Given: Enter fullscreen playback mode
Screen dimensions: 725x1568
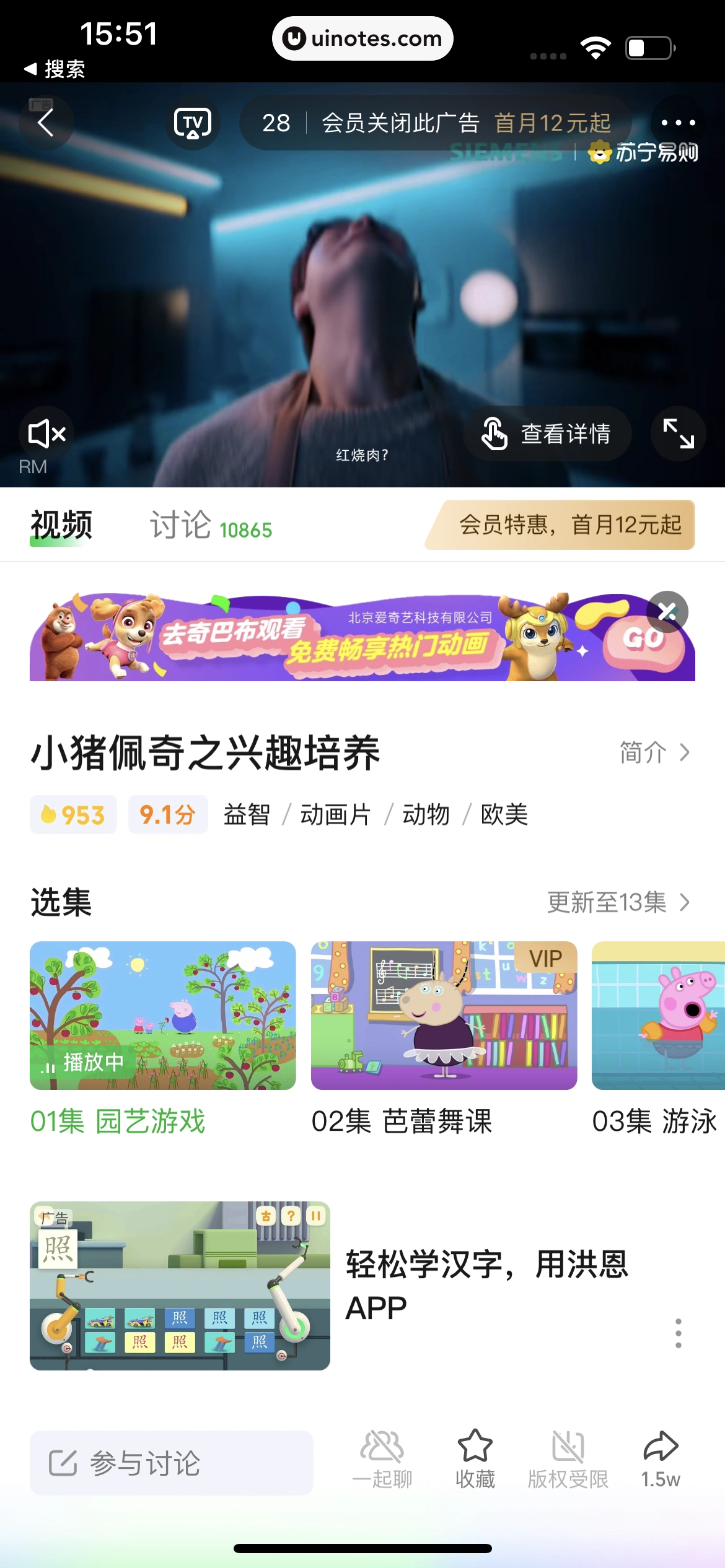Looking at the screenshot, I should pyautogui.click(x=678, y=433).
